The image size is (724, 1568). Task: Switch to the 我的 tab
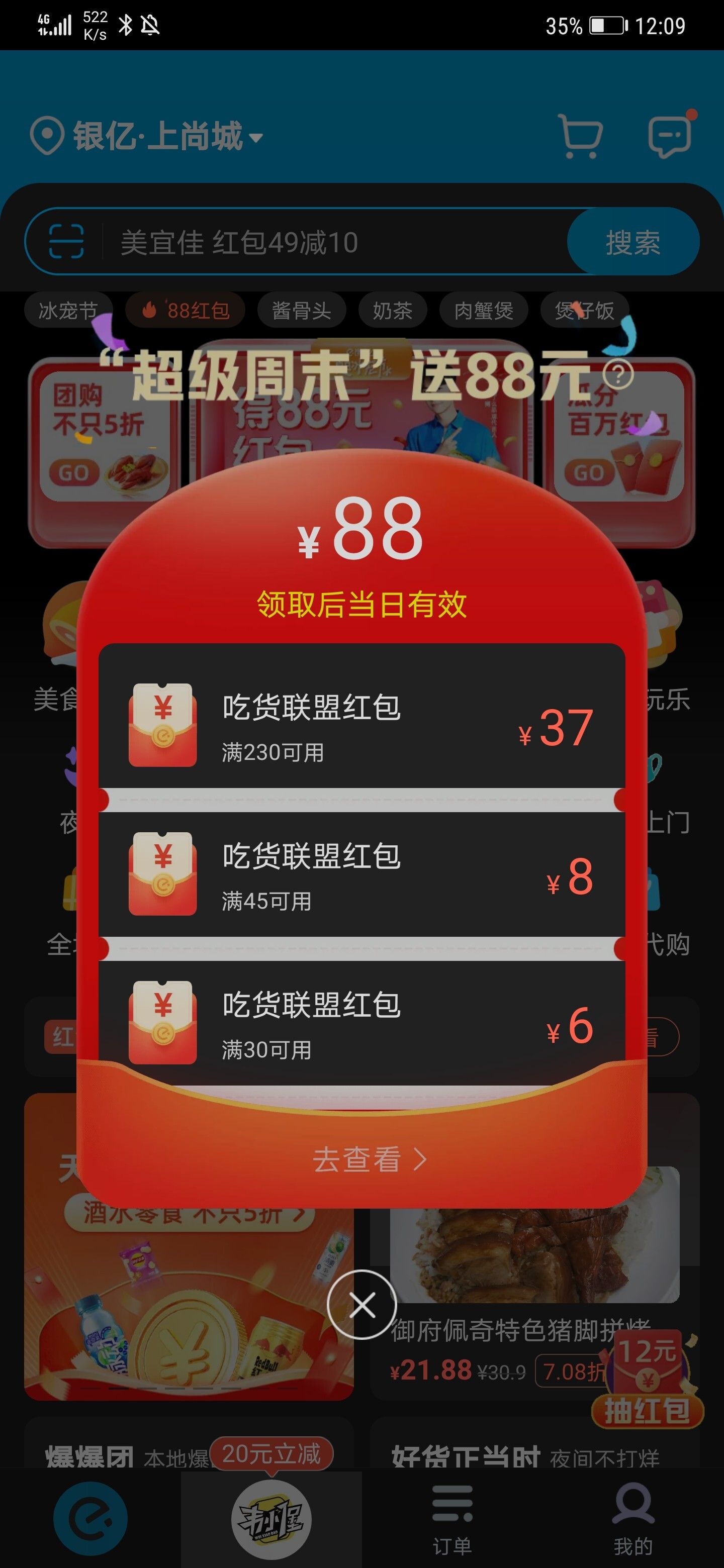tap(633, 1518)
